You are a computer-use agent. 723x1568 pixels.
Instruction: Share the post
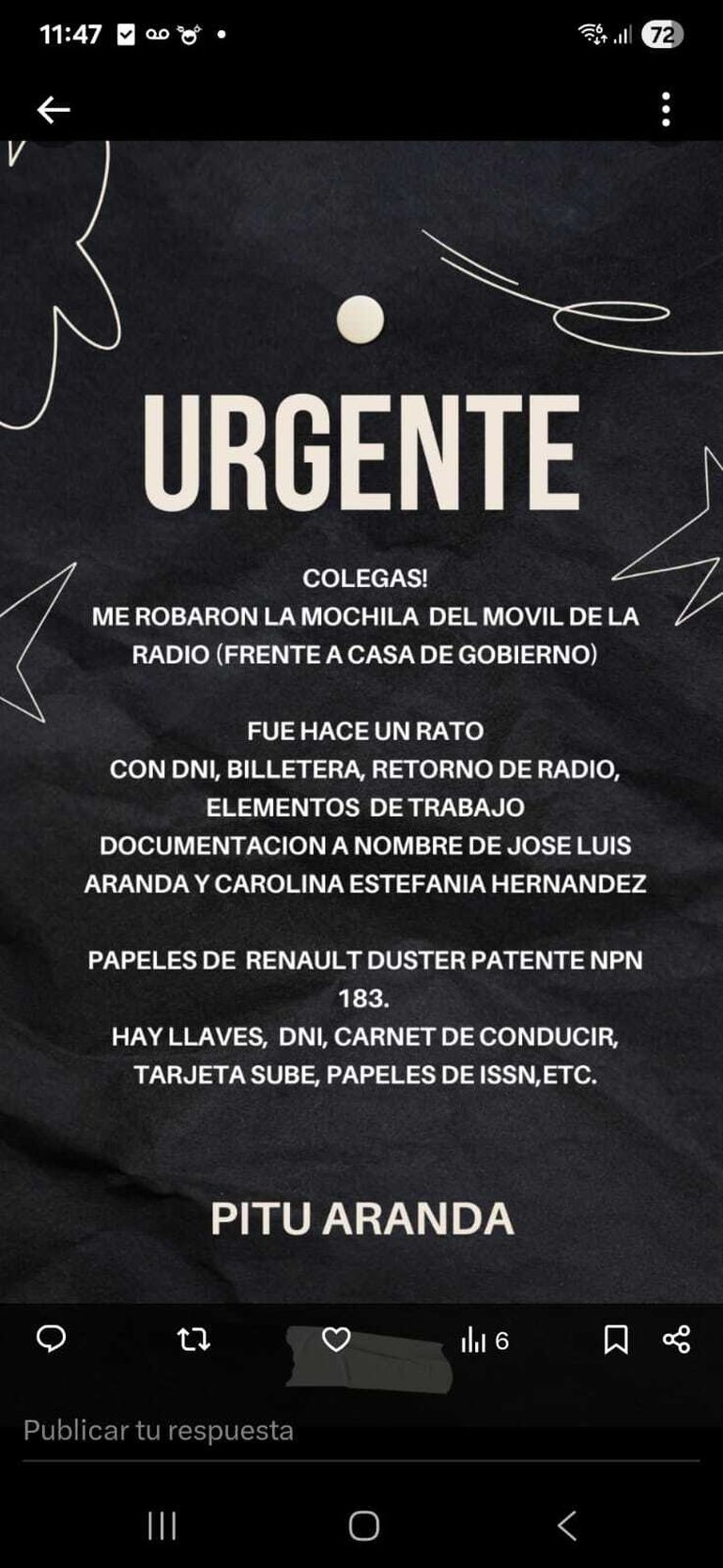(676, 1339)
